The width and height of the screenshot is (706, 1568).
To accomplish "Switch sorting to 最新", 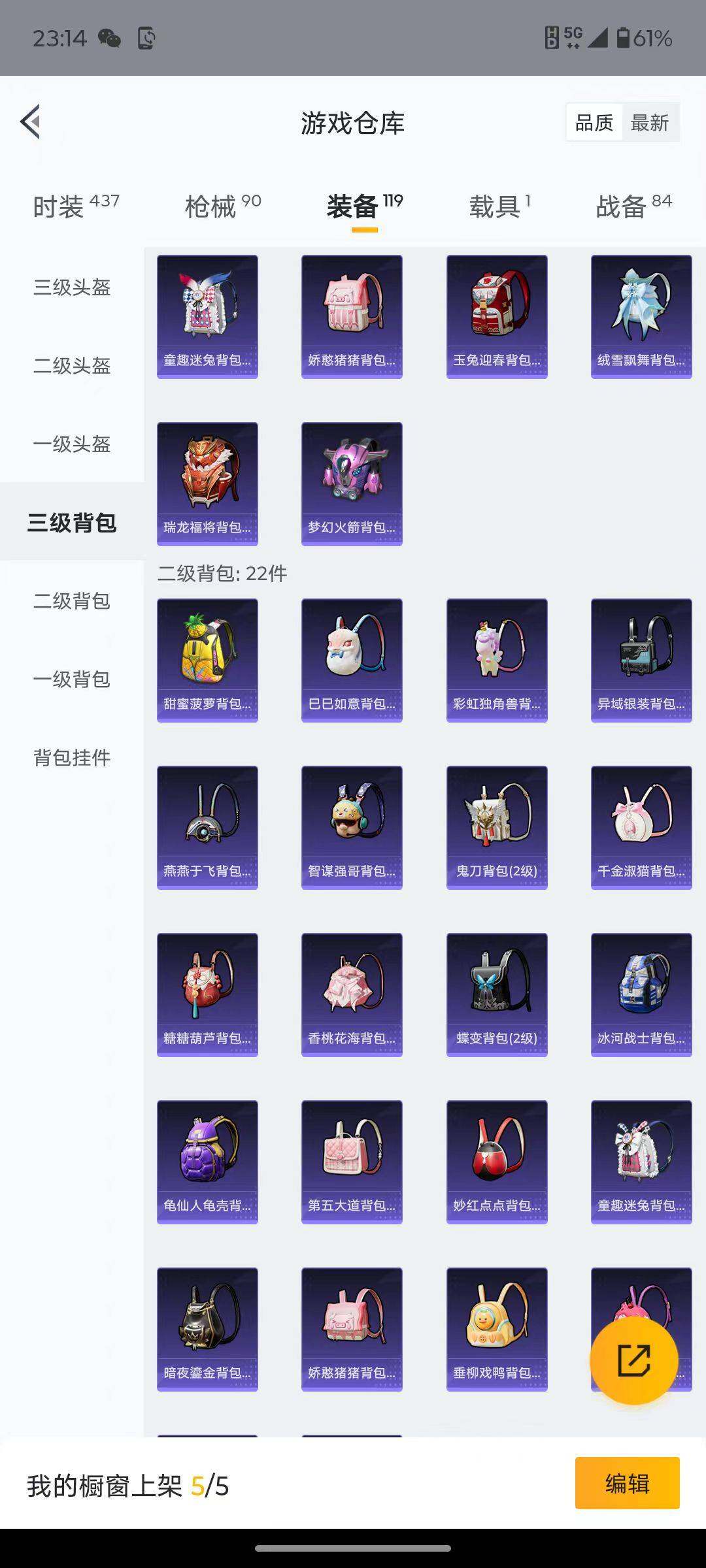I will coord(650,122).
